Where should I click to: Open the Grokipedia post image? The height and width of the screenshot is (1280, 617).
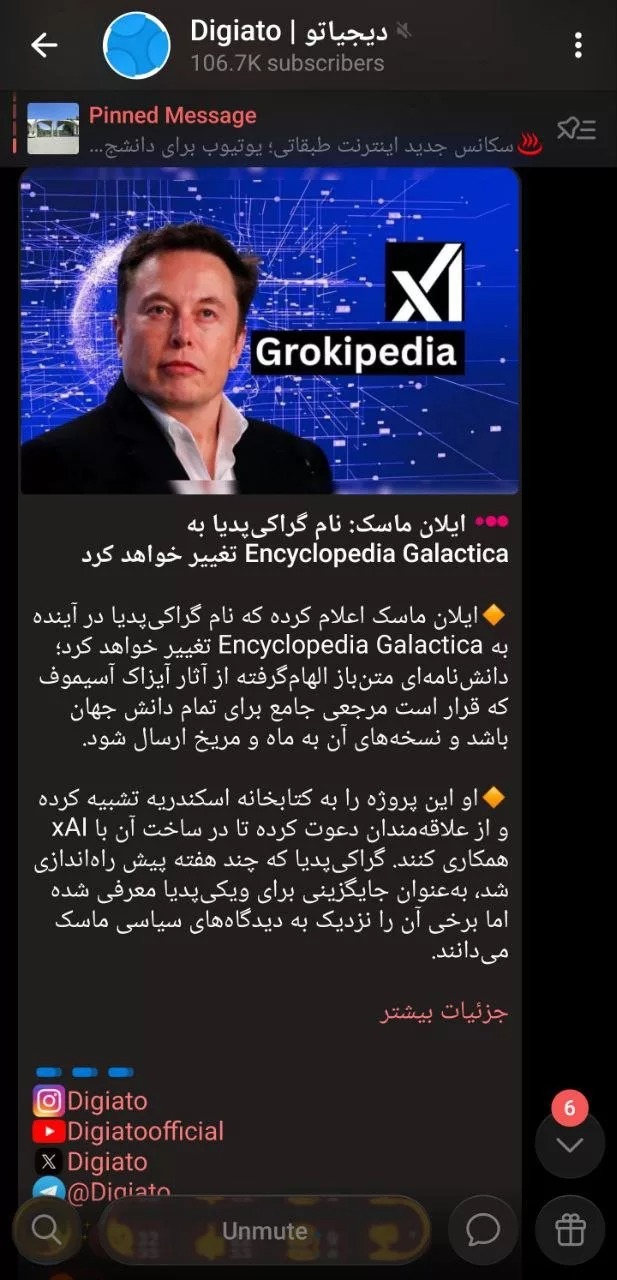coord(270,330)
